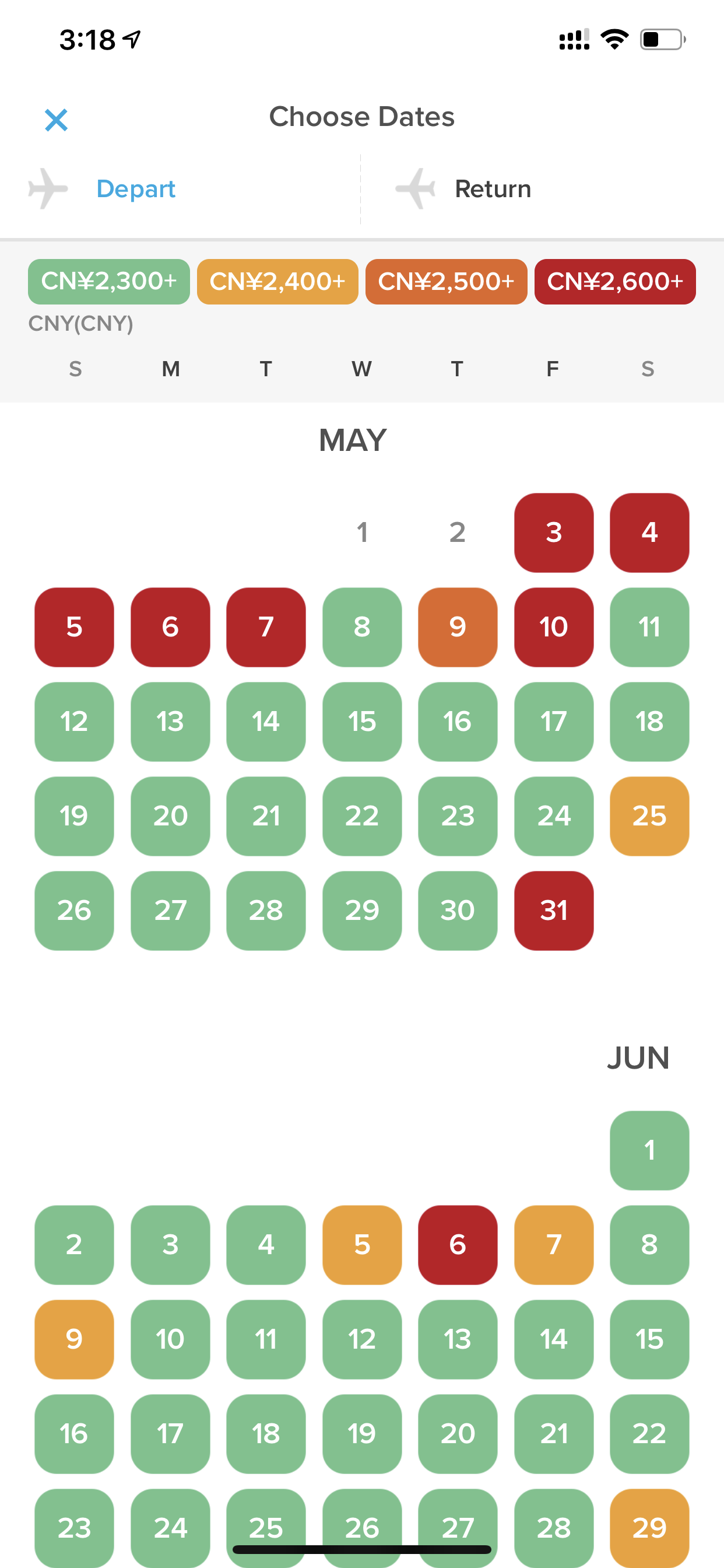Choose May 9 on the calendar
This screenshot has height=1568, width=724.
[458, 627]
